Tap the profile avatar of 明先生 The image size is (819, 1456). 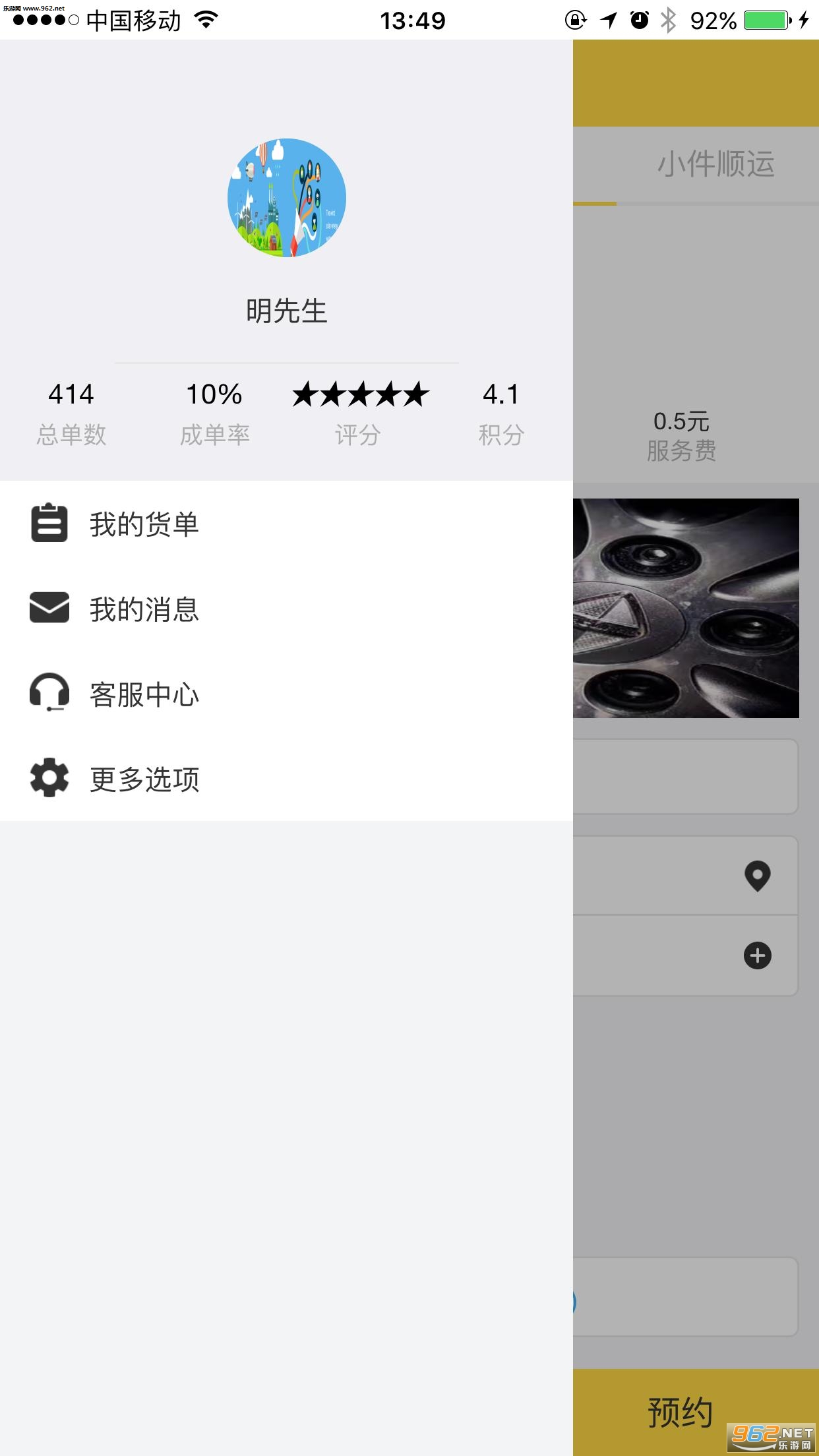point(287,198)
